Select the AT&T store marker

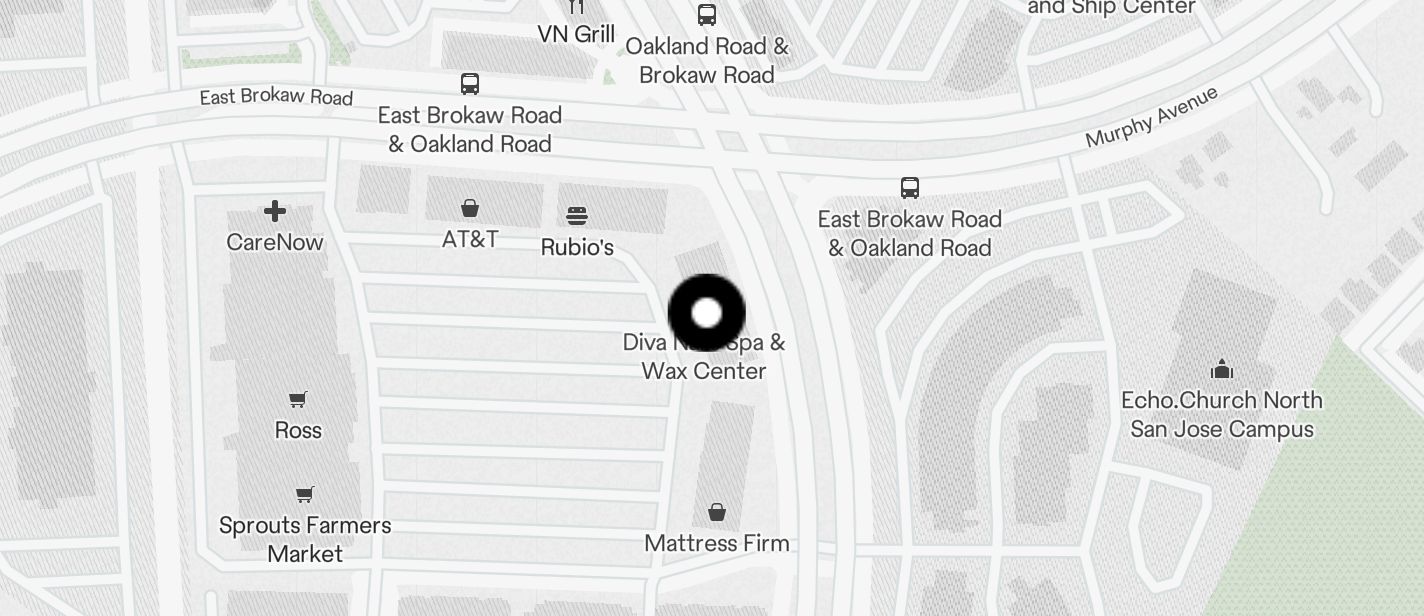click(470, 209)
